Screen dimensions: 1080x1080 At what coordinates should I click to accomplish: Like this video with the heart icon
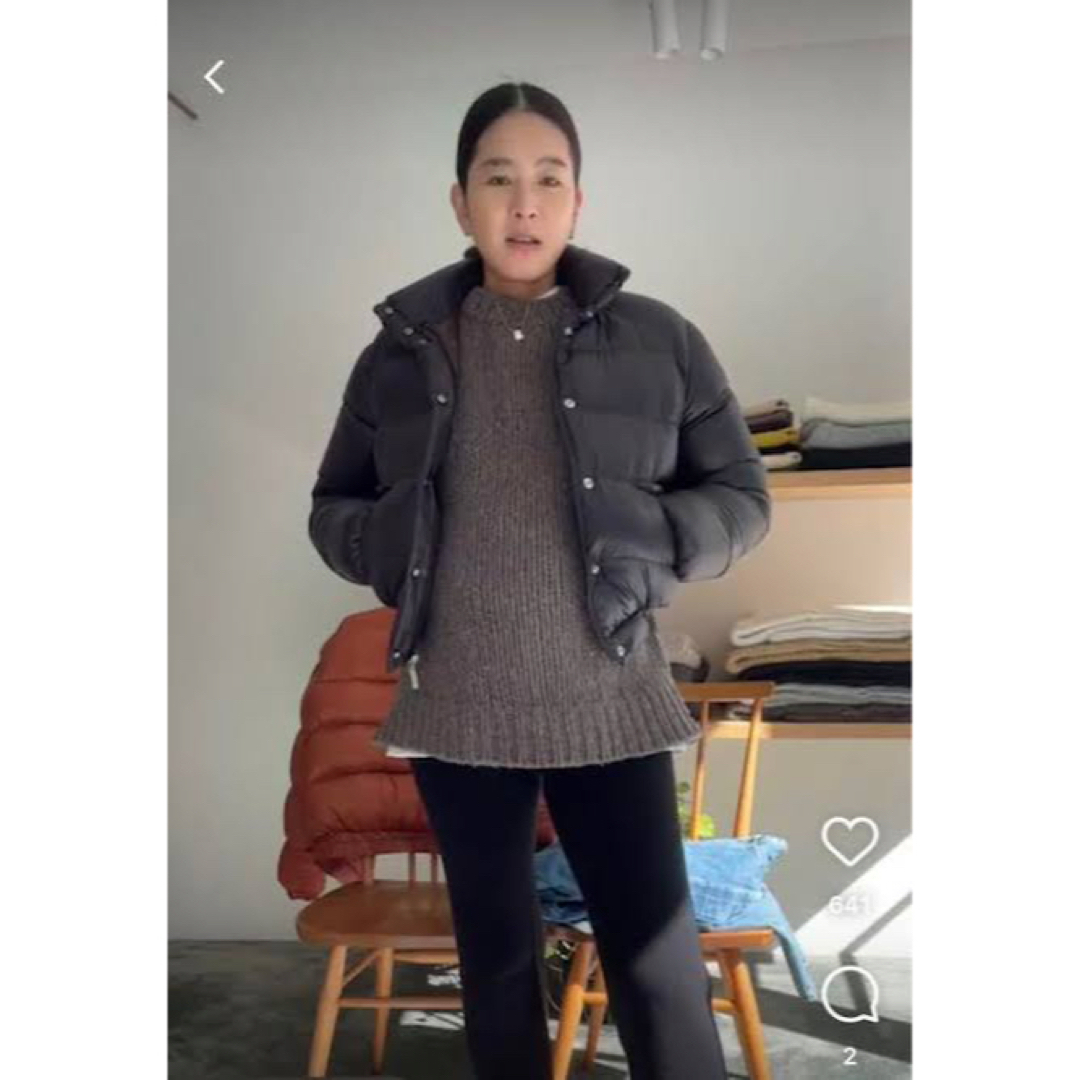point(849,841)
